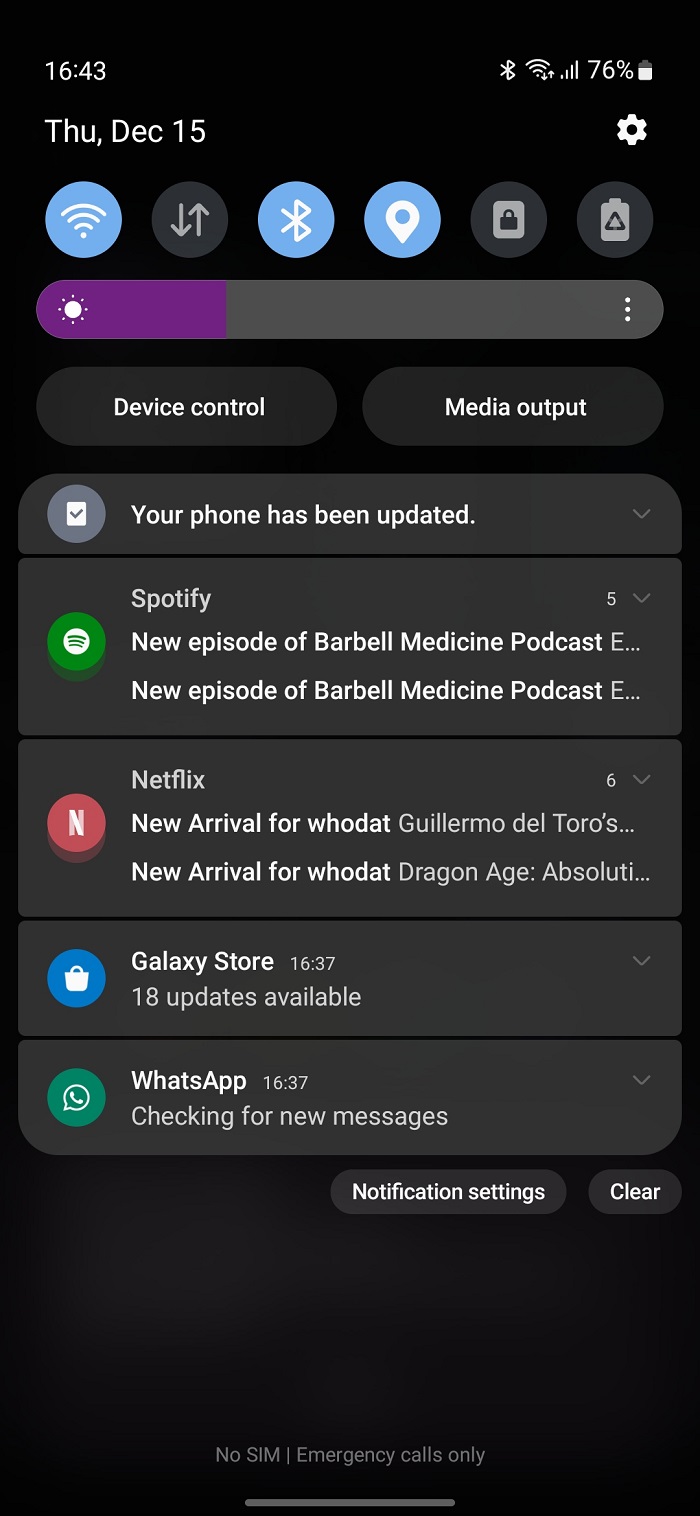Clear all notifications
Screen dimensions: 700x1516
coord(635,1192)
